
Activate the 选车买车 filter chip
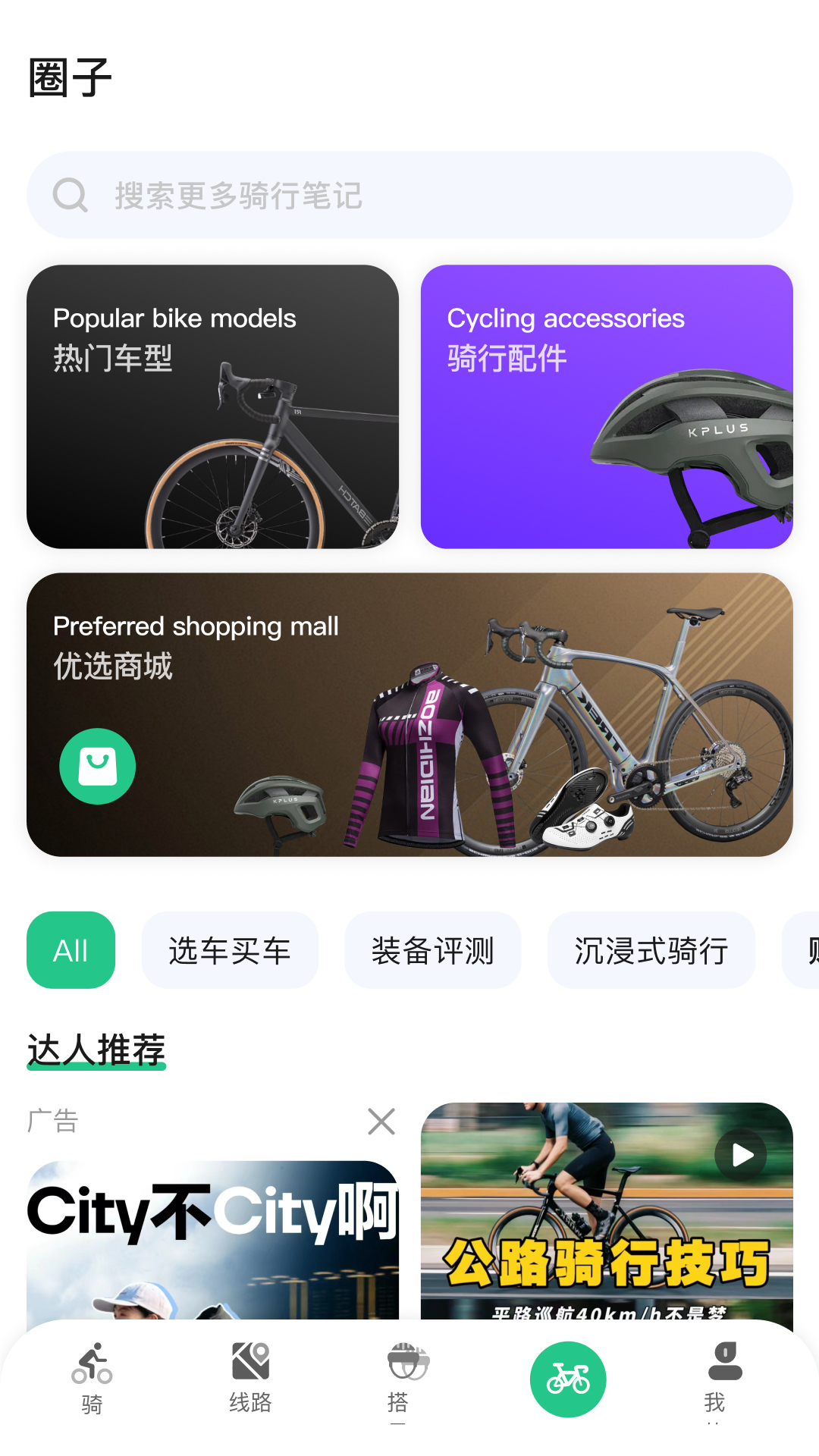pos(229,950)
